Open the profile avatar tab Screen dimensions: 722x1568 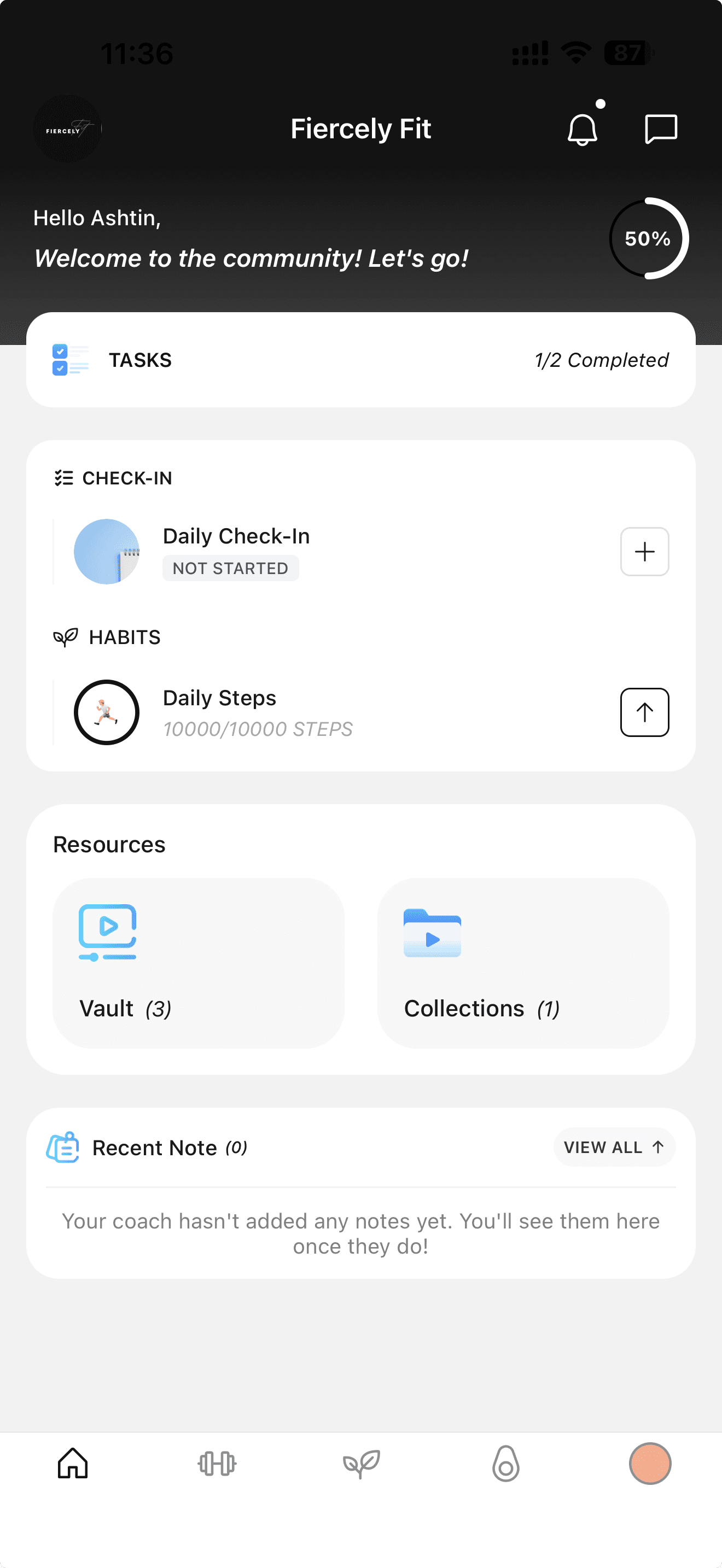pyautogui.click(x=650, y=1464)
